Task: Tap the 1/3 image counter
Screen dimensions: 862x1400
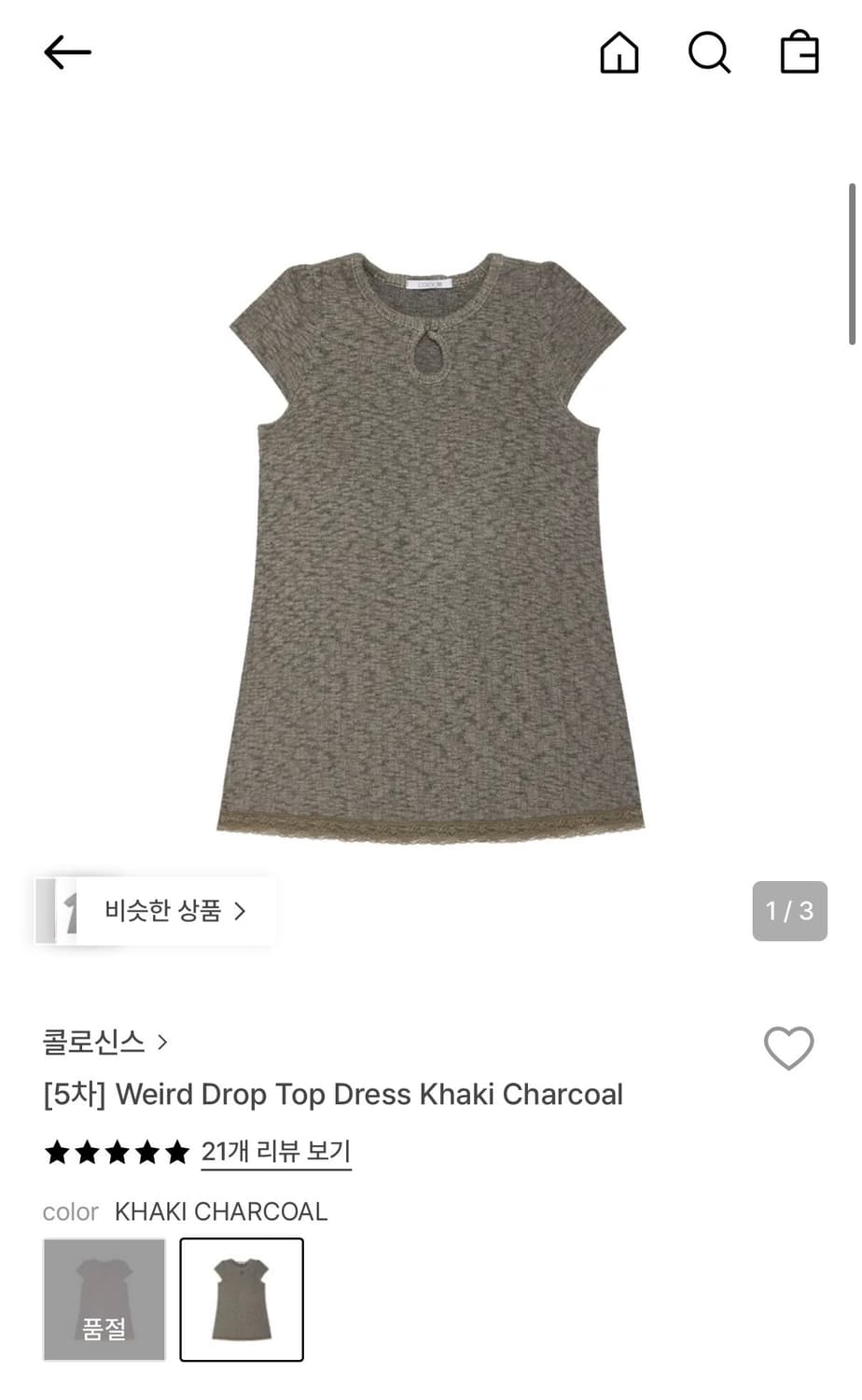Action: point(789,911)
